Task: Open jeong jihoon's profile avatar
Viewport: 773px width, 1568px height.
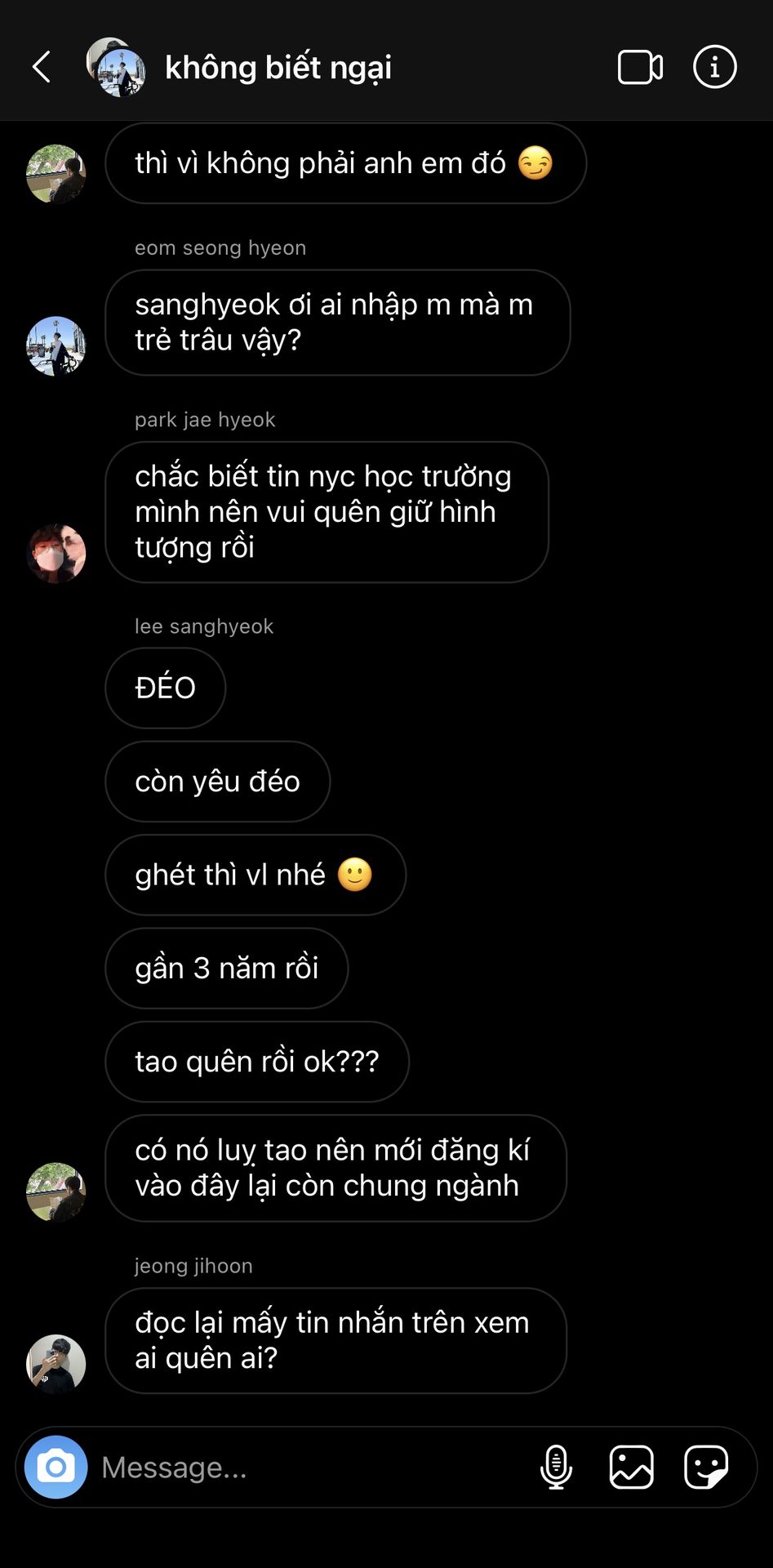Action: pyautogui.click(x=56, y=1363)
